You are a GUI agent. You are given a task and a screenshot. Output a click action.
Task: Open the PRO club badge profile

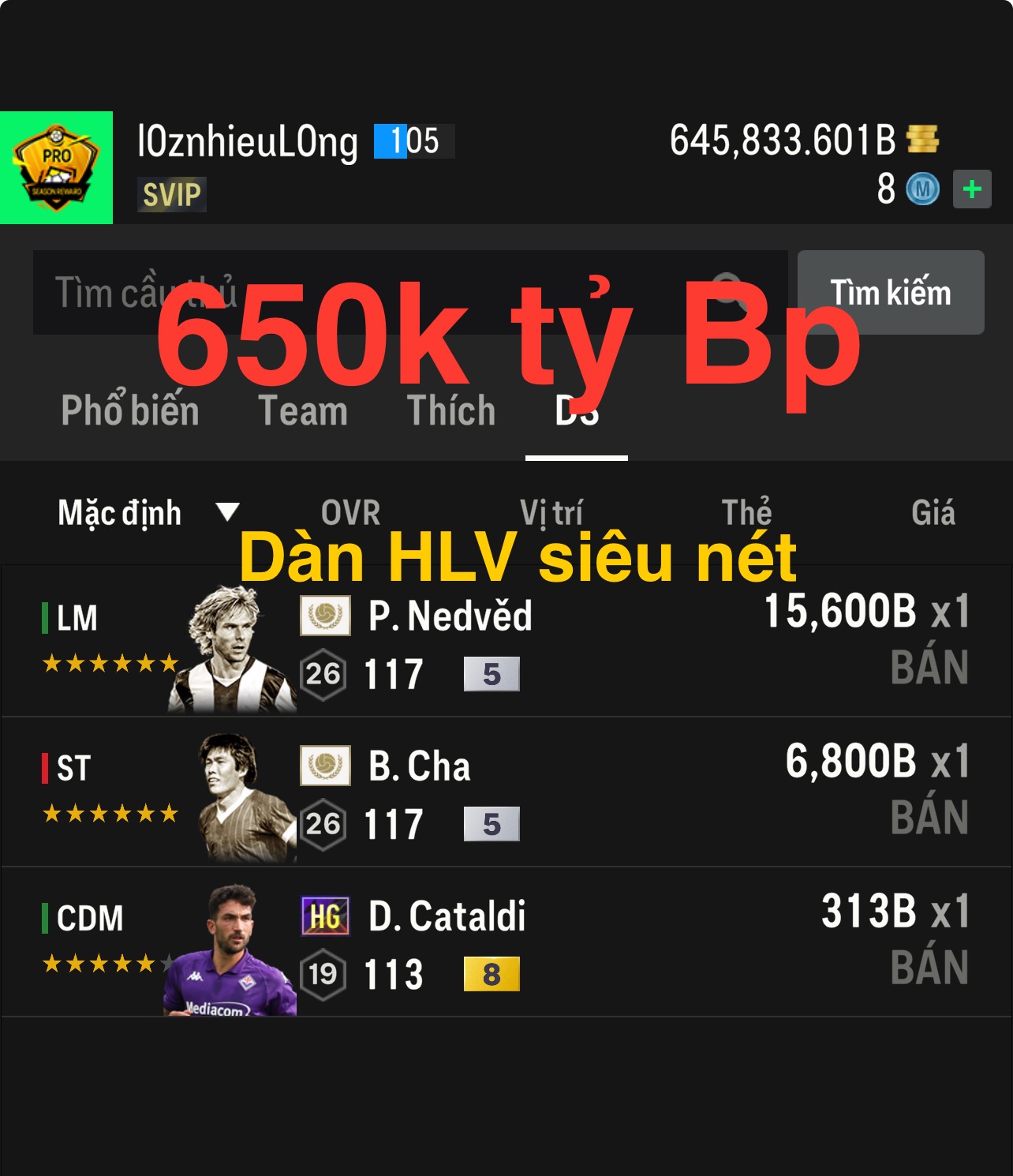[56, 168]
